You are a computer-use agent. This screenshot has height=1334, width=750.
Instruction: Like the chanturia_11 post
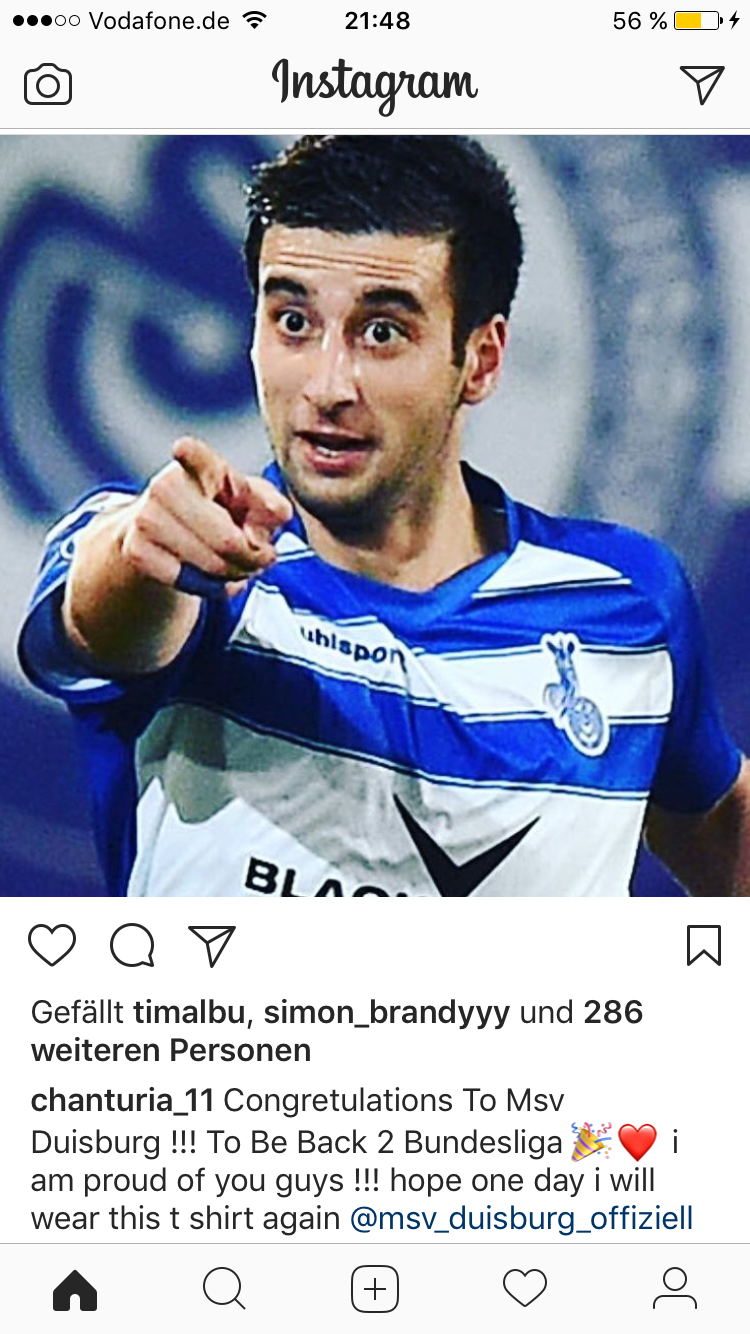point(52,945)
